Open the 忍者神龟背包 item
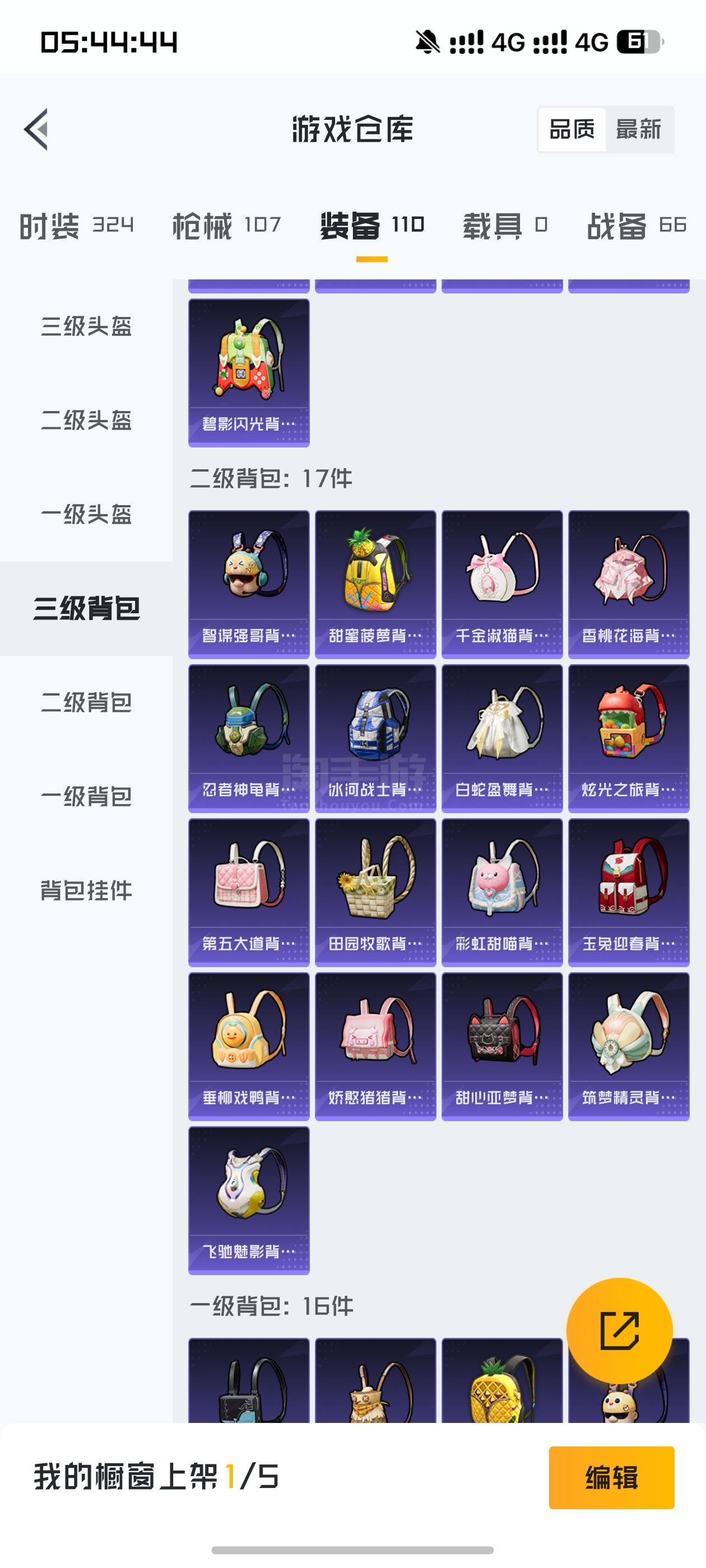 pos(249,738)
